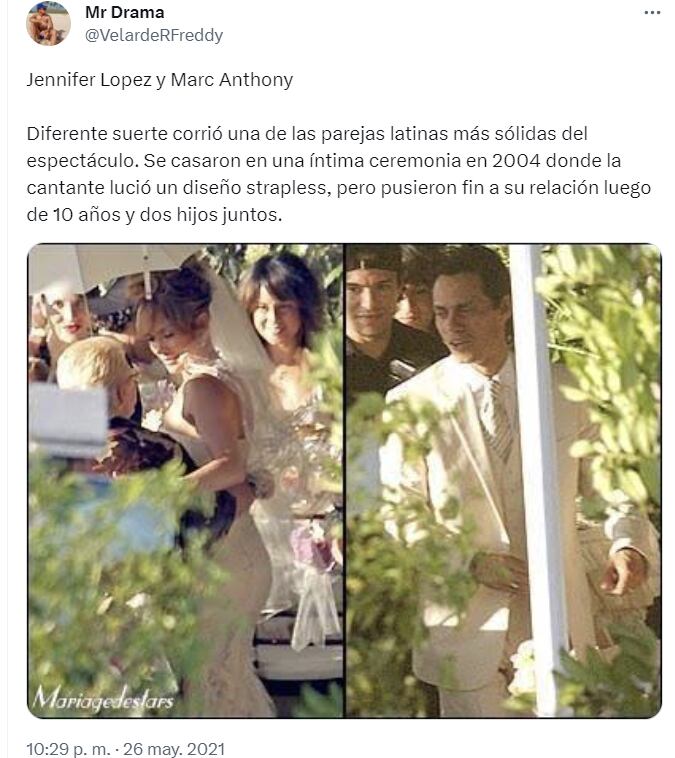Open Mr Drama's profile picture
Viewport: 675px width, 758px height.
coord(48,23)
